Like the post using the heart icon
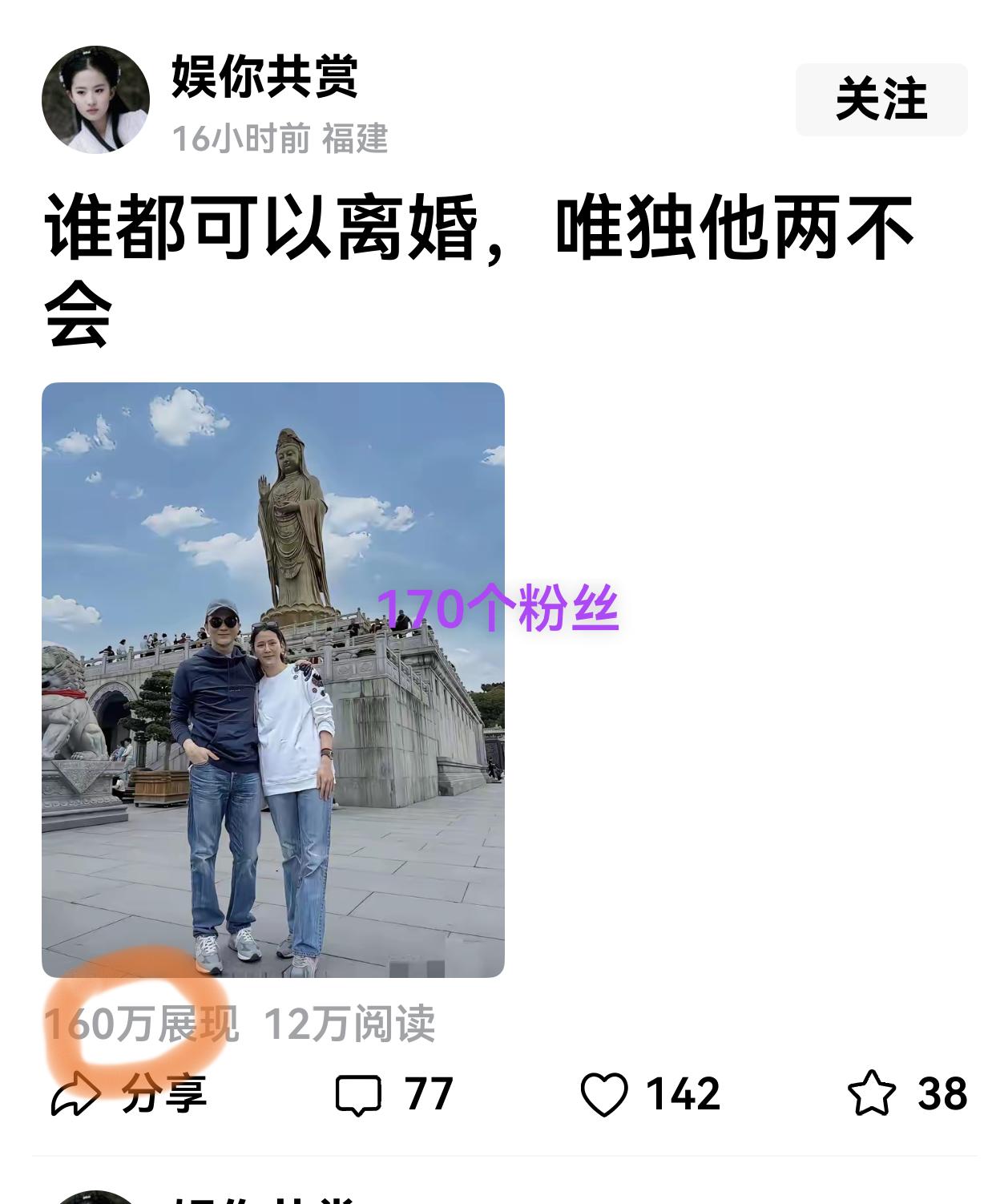 [x=607, y=1090]
